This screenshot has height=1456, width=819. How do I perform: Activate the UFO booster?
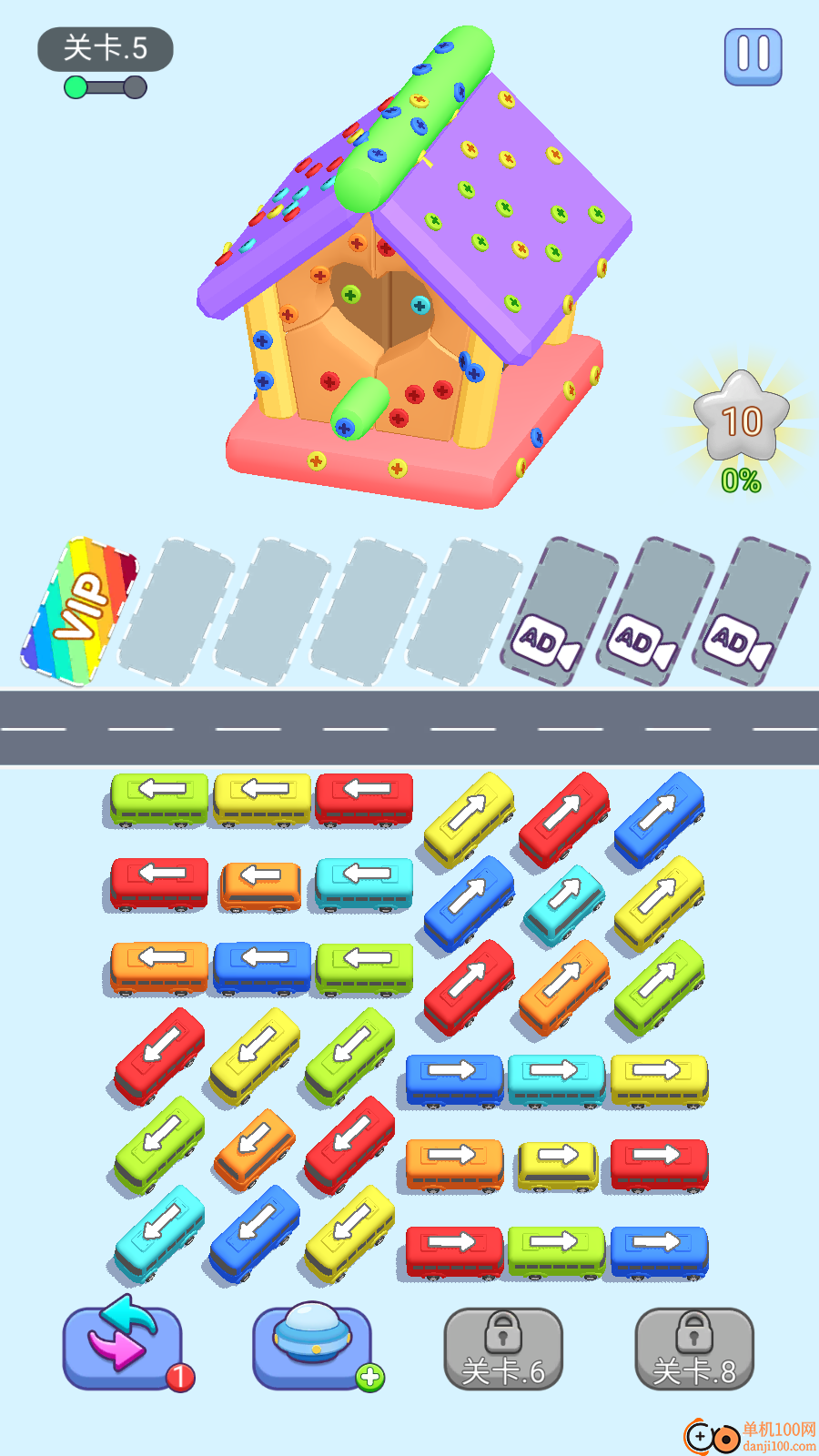tap(312, 1347)
